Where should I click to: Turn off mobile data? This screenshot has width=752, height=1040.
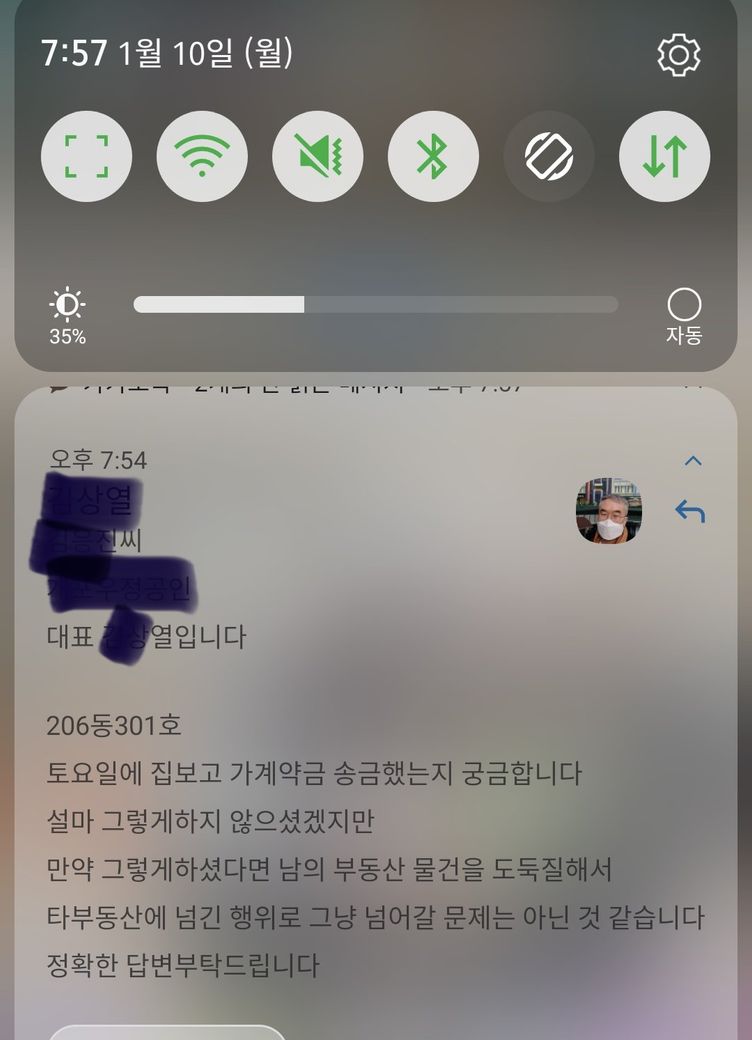pos(664,156)
